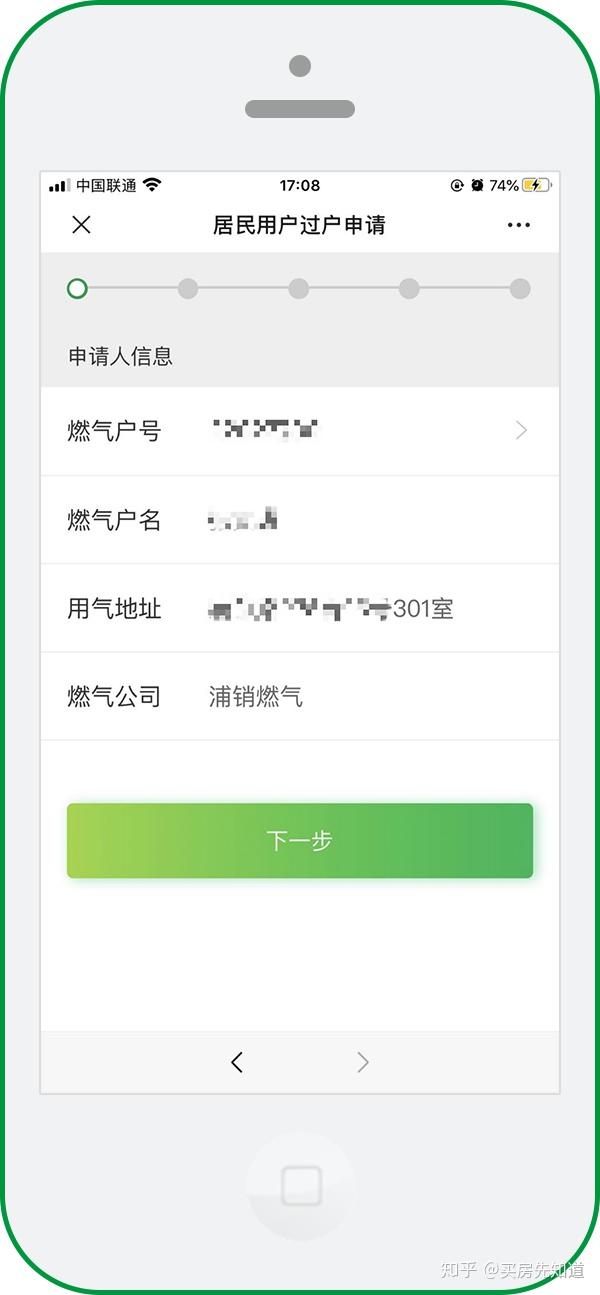Close the 居民用户过户申请 page

pyautogui.click(x=82, y=225)
